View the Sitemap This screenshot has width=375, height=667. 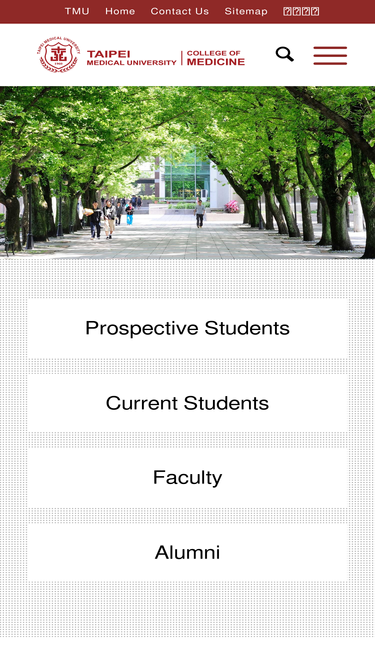pos(246,11)
